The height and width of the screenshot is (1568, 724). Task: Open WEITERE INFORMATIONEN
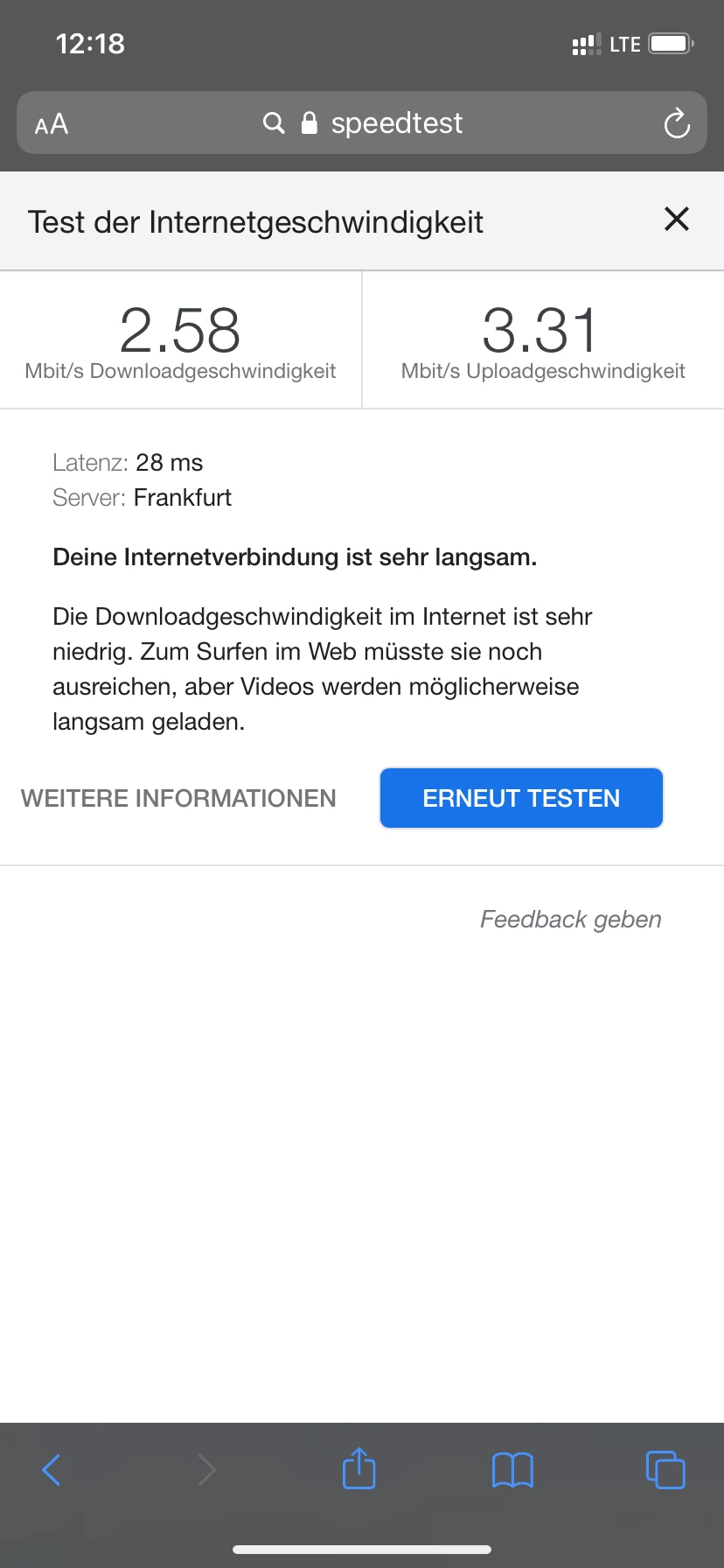(178, 798)
